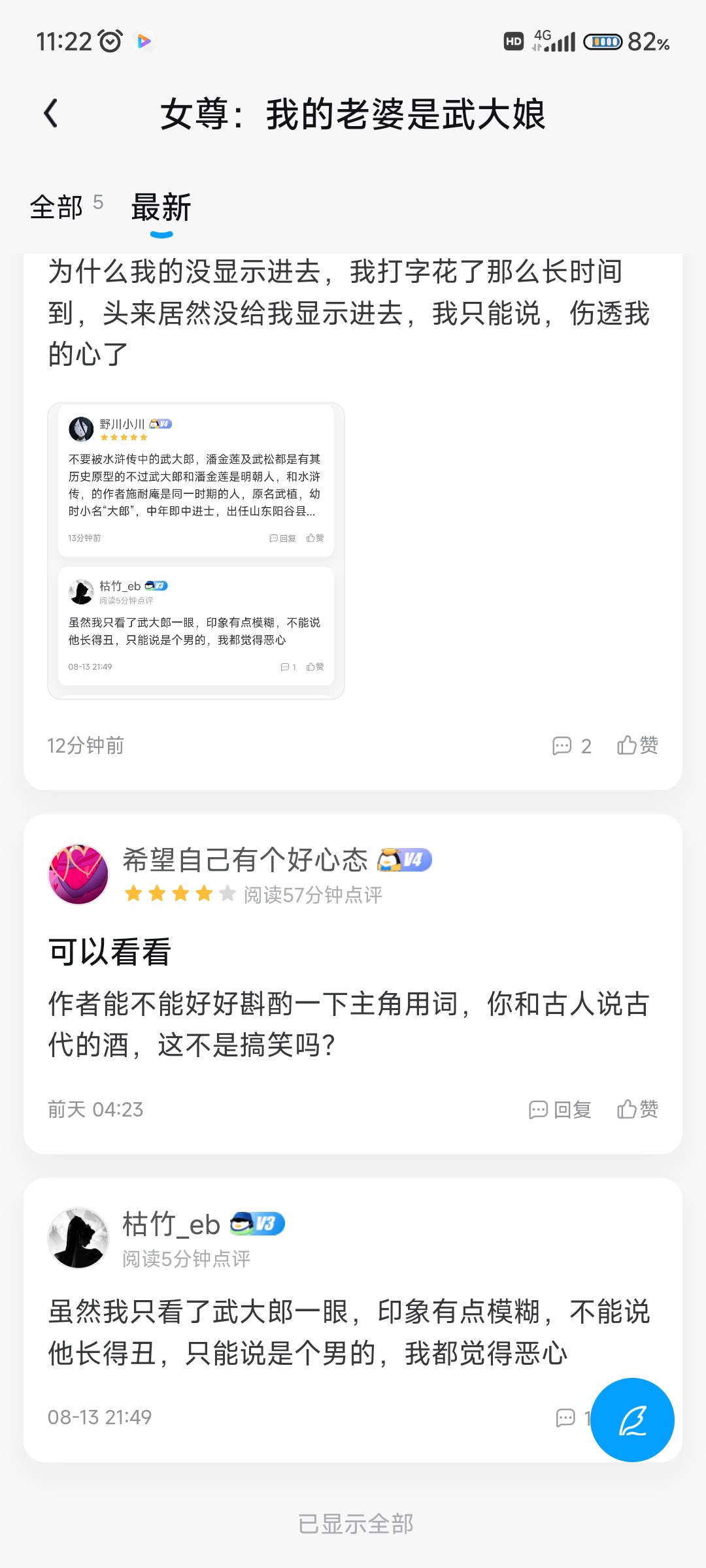Switch to the 全部 tab
706x1568 pixels.
click(58, 208)
